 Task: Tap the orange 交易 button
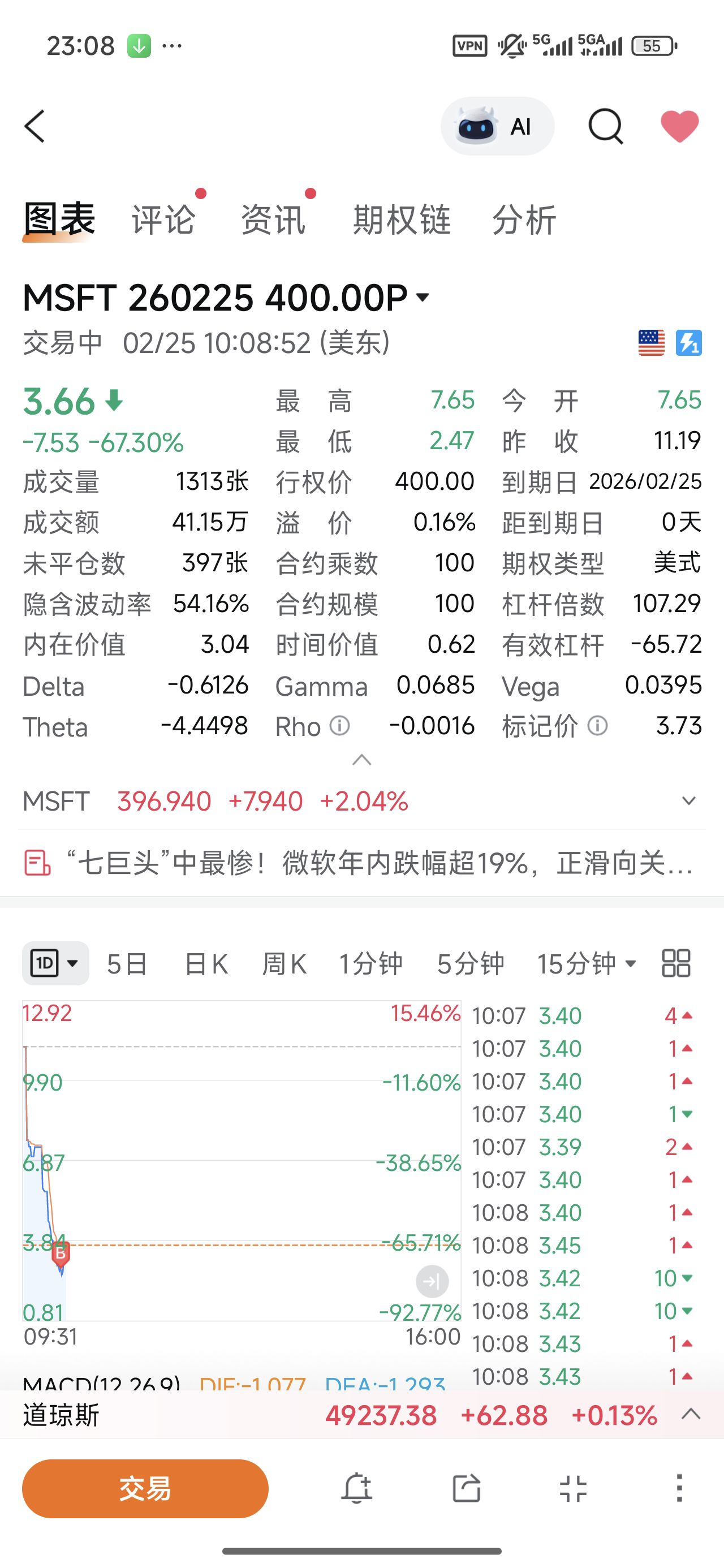[x=145, y=1488]
